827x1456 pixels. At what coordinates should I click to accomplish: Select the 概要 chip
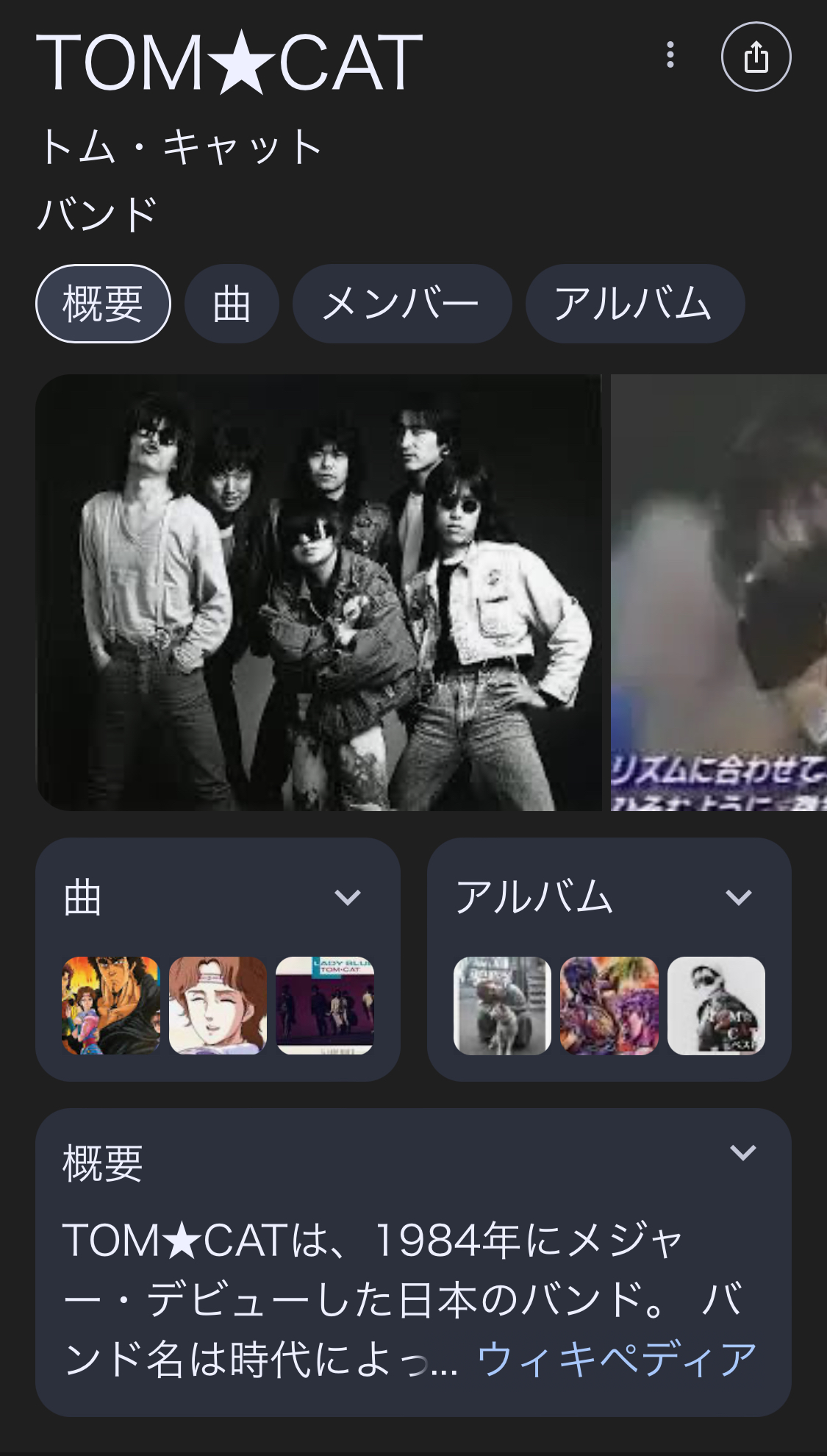pyautogui.click(x=103, y=304)
